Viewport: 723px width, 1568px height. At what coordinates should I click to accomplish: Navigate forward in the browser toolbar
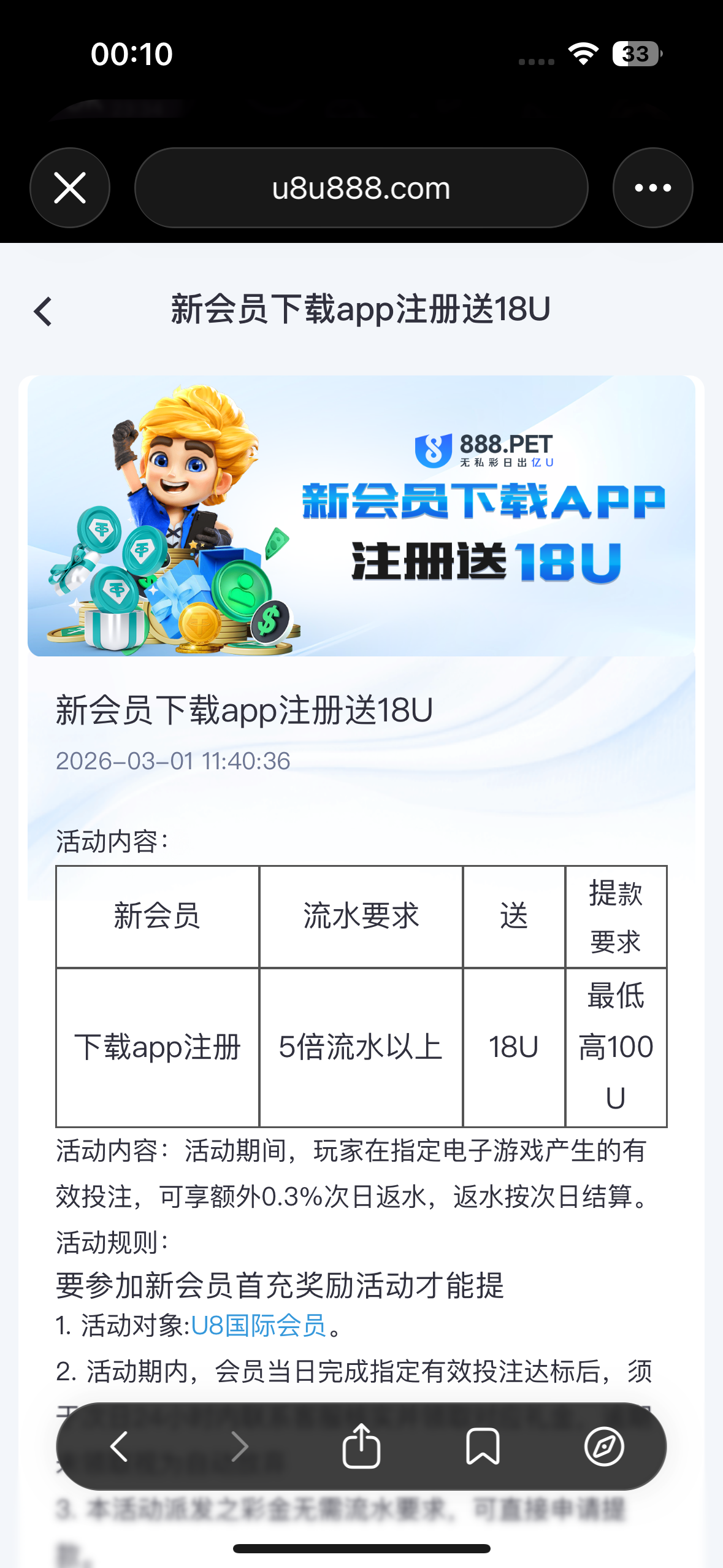(x=240, y=1446)
